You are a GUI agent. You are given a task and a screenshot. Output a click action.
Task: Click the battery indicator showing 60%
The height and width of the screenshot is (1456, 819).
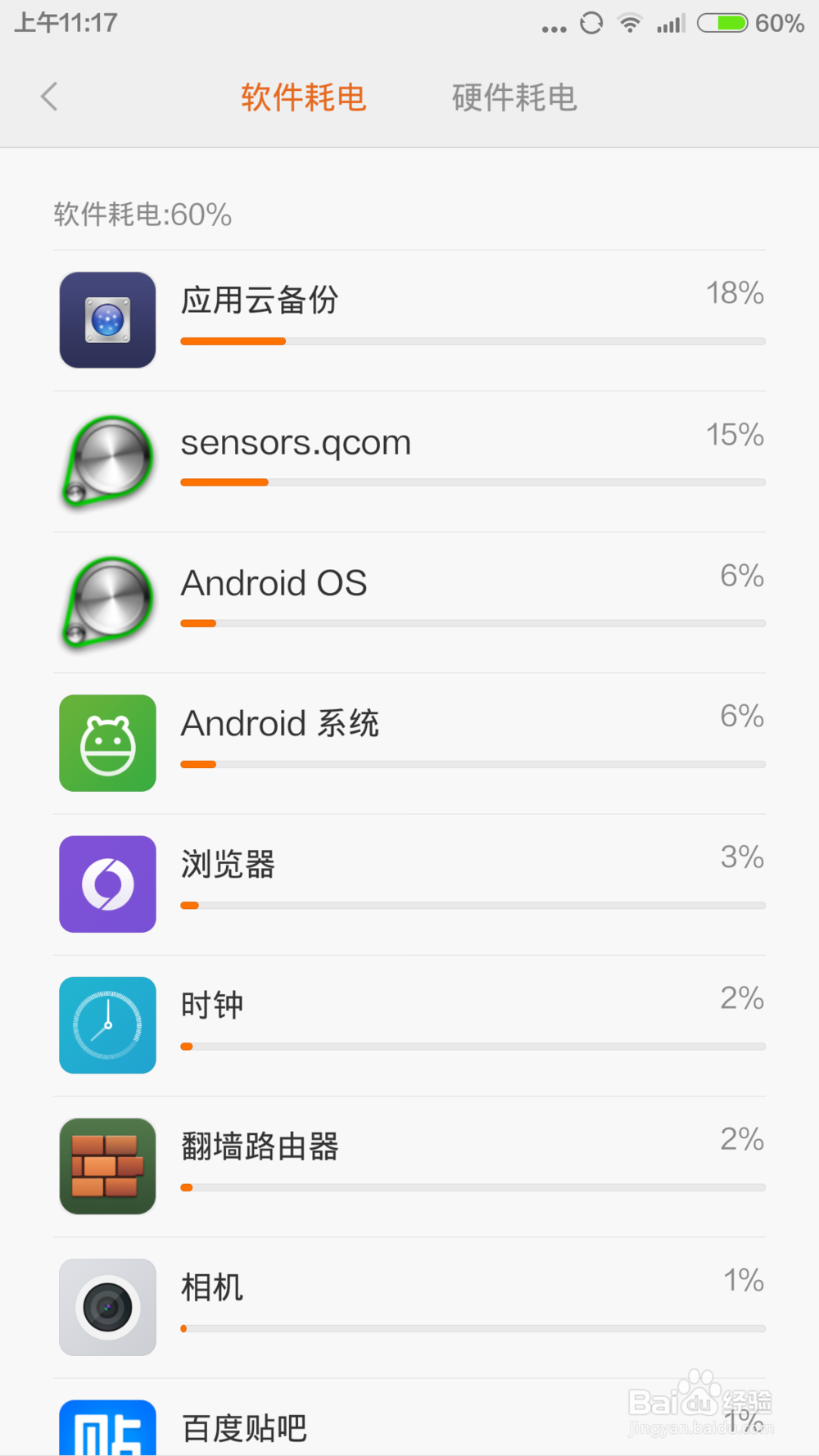724,24
